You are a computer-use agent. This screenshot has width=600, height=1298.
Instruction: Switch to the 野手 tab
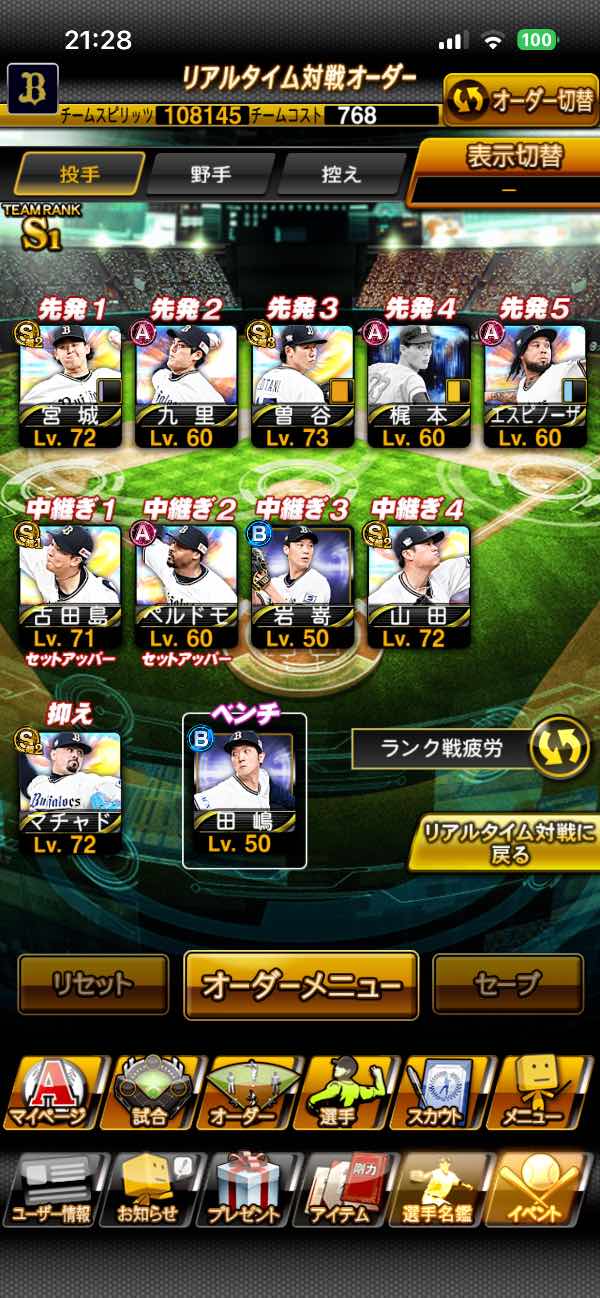[x=211, y=174]
